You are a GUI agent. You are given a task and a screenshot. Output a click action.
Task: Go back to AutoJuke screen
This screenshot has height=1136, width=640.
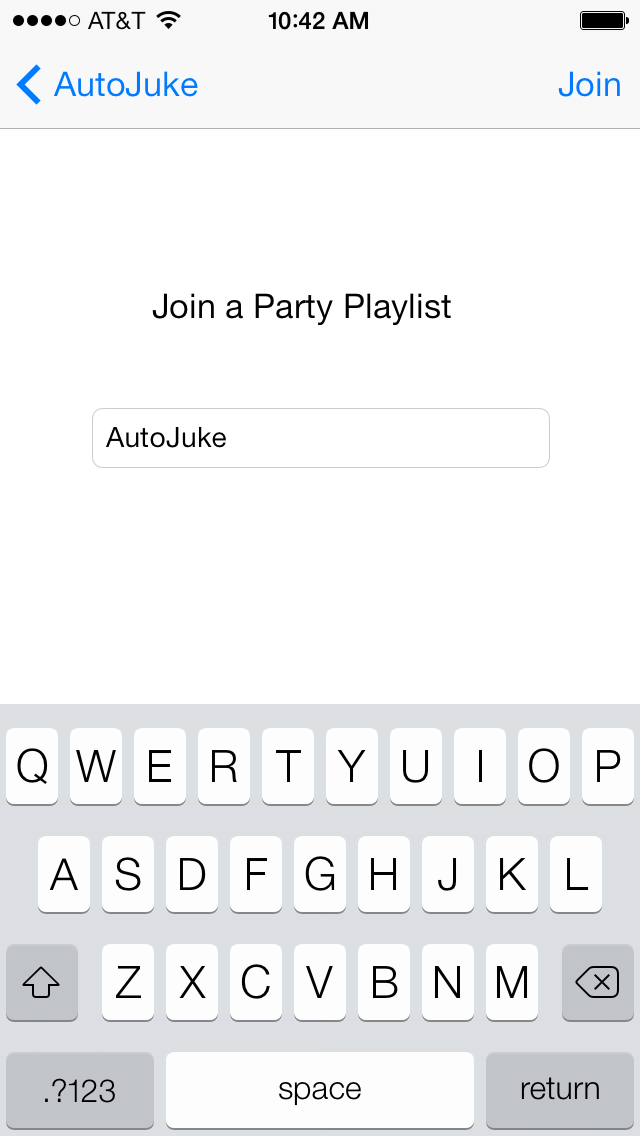point(108,85)
